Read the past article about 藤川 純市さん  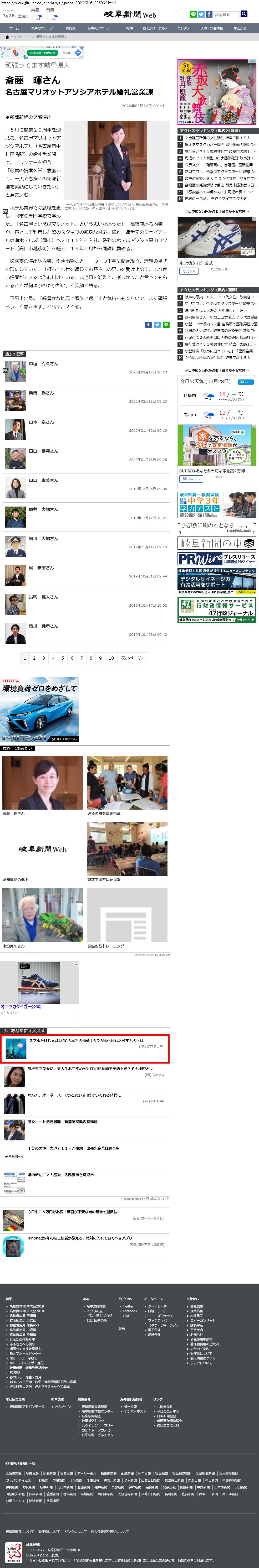click(x=43, y=626)
